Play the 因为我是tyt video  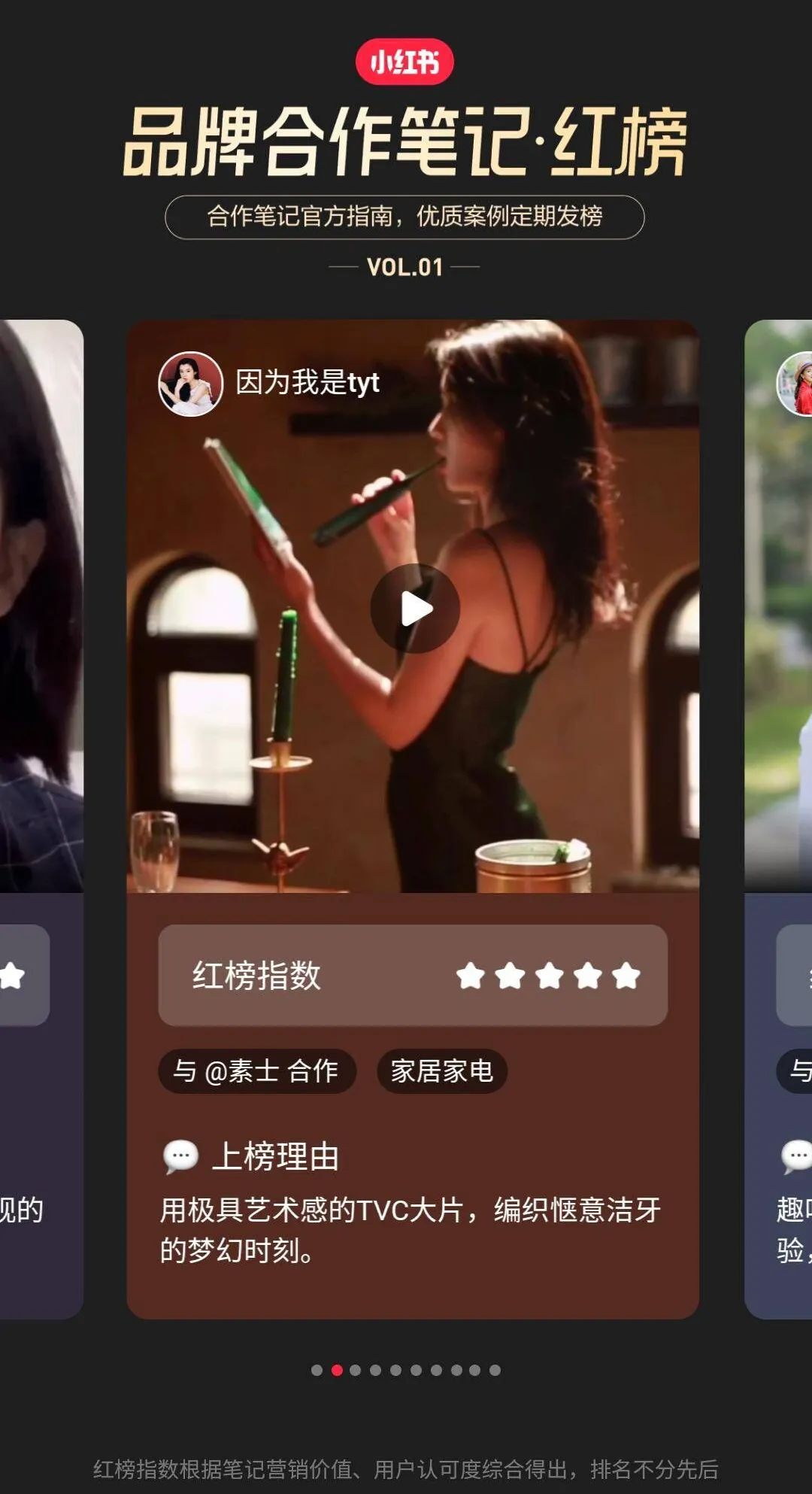tap(414, 608)
